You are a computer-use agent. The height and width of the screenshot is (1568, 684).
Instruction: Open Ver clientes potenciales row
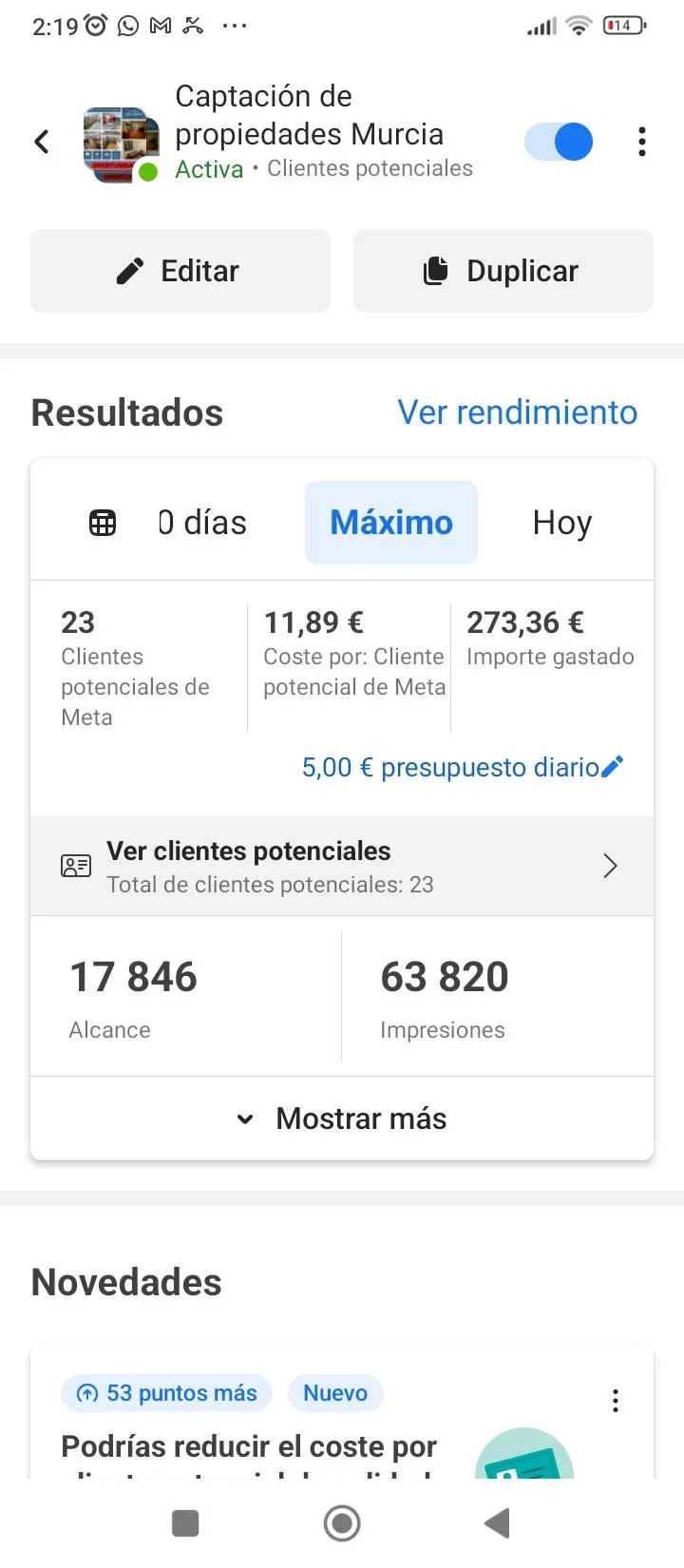[342, 867]
